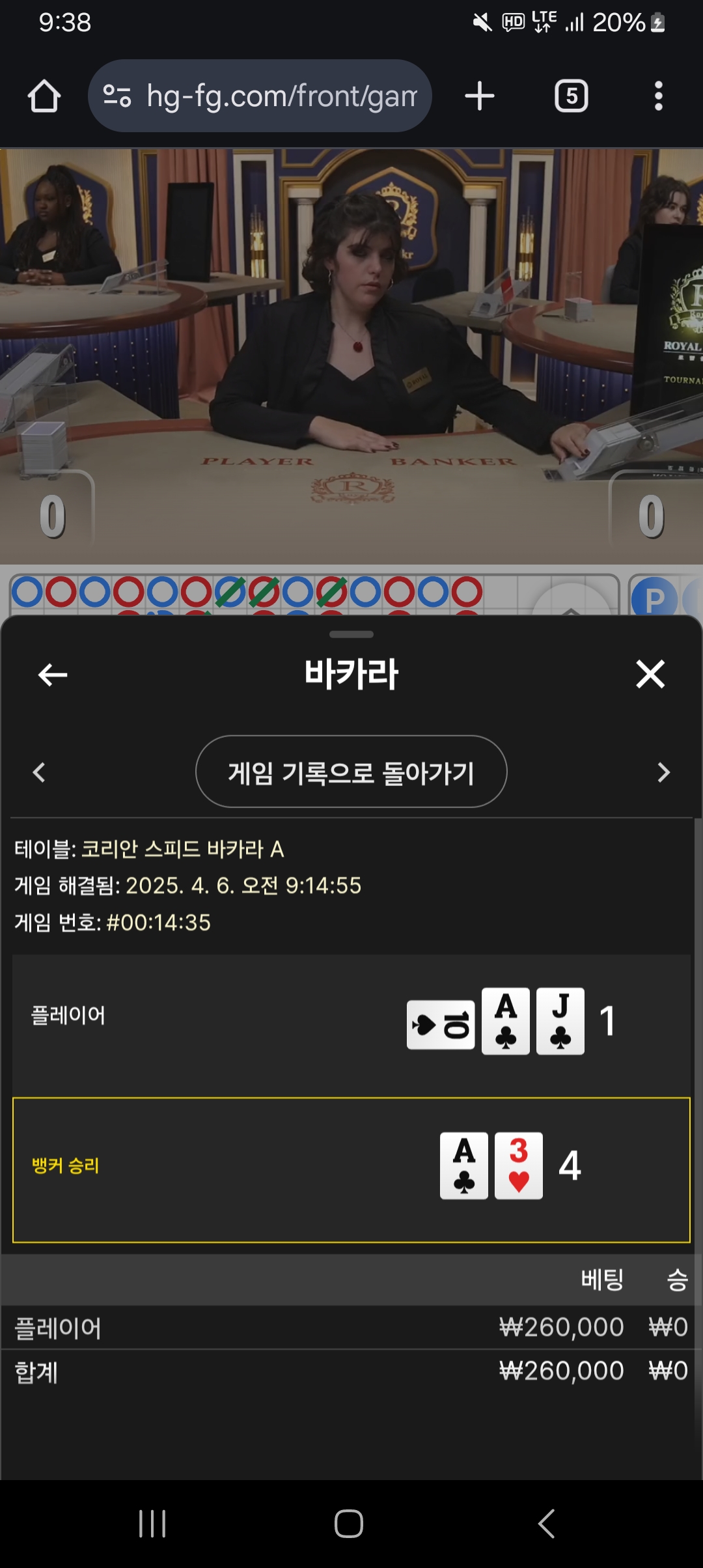
Task: View the next game record
Action: (663, 772)
